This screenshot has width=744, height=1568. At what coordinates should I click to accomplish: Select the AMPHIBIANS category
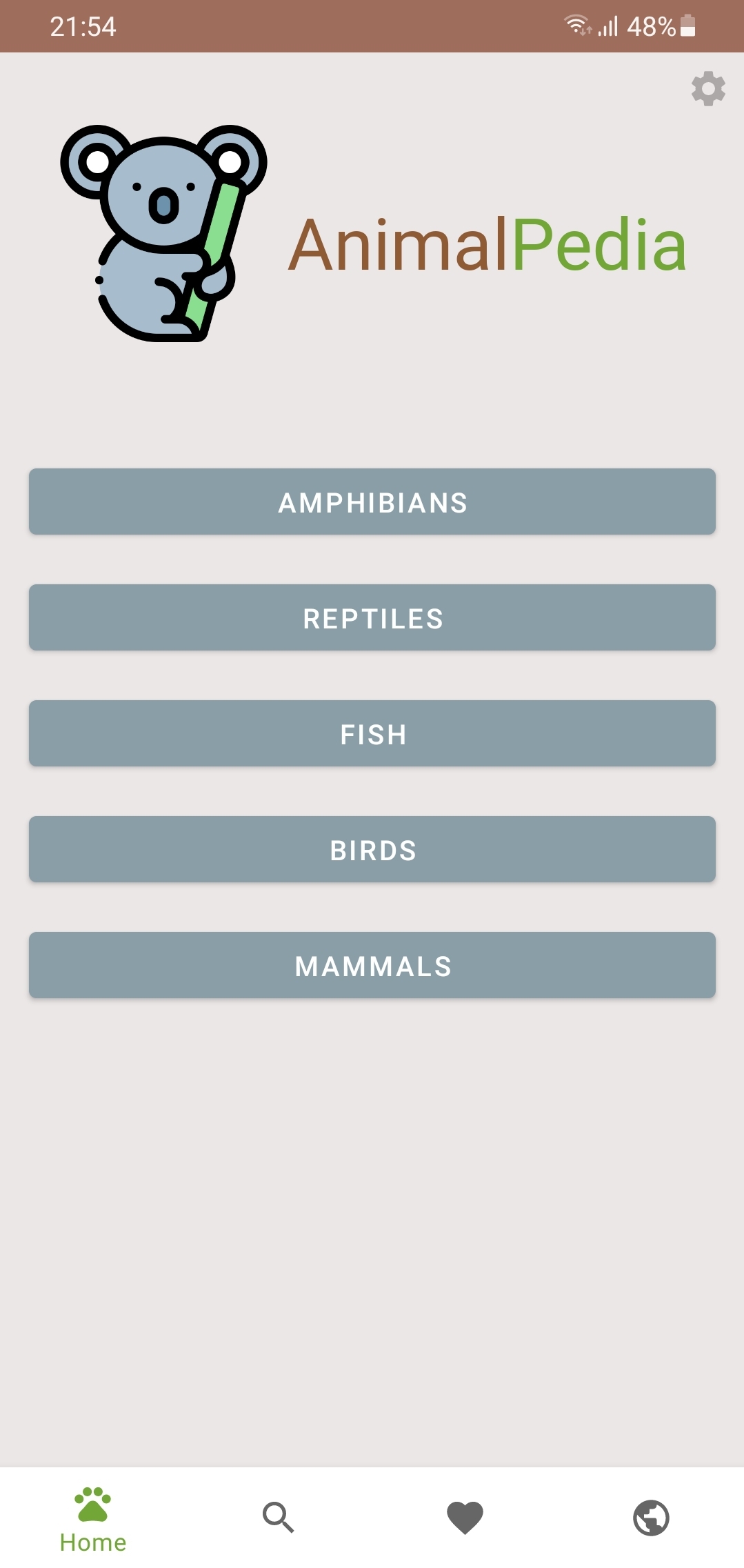[x=372, y=502]
